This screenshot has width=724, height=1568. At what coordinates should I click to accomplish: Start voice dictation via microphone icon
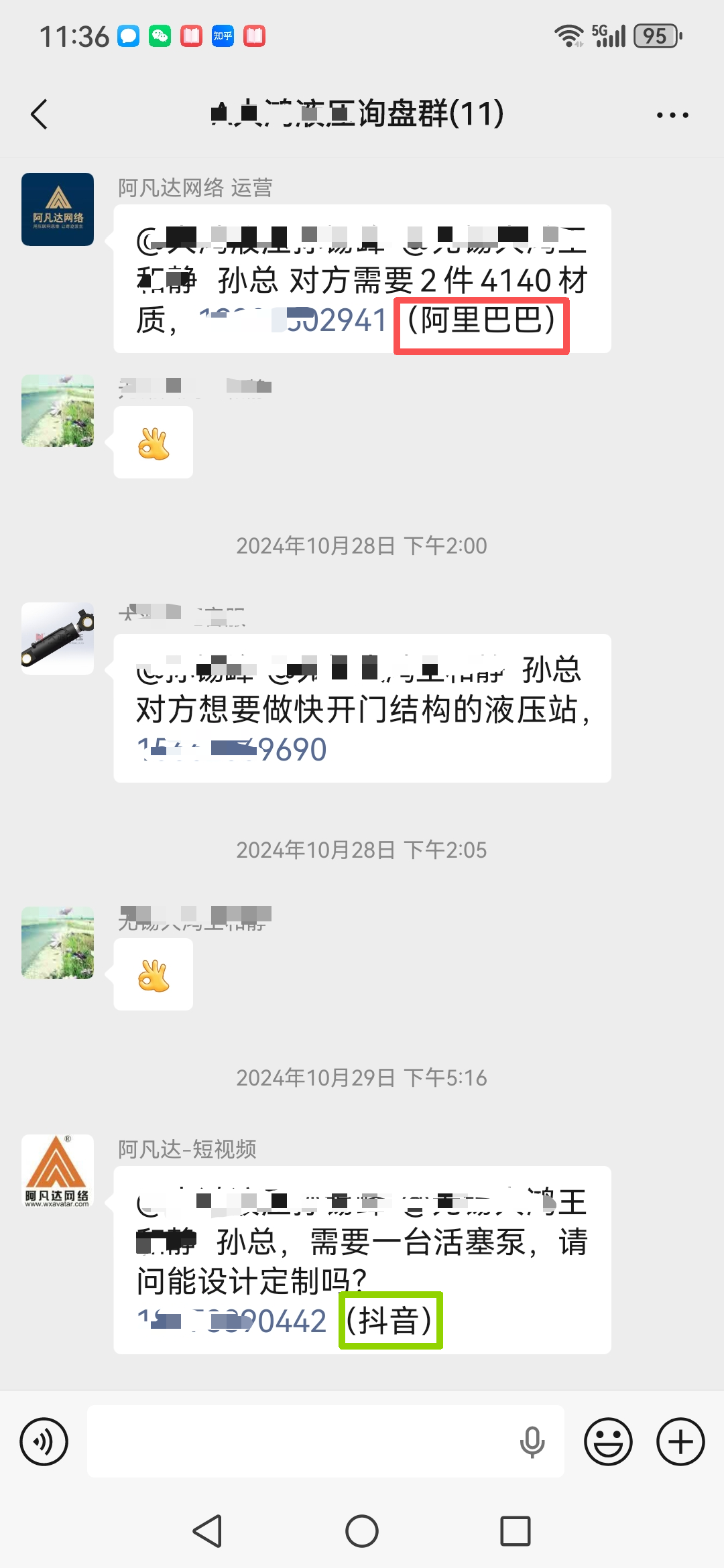pos(532,1441)
